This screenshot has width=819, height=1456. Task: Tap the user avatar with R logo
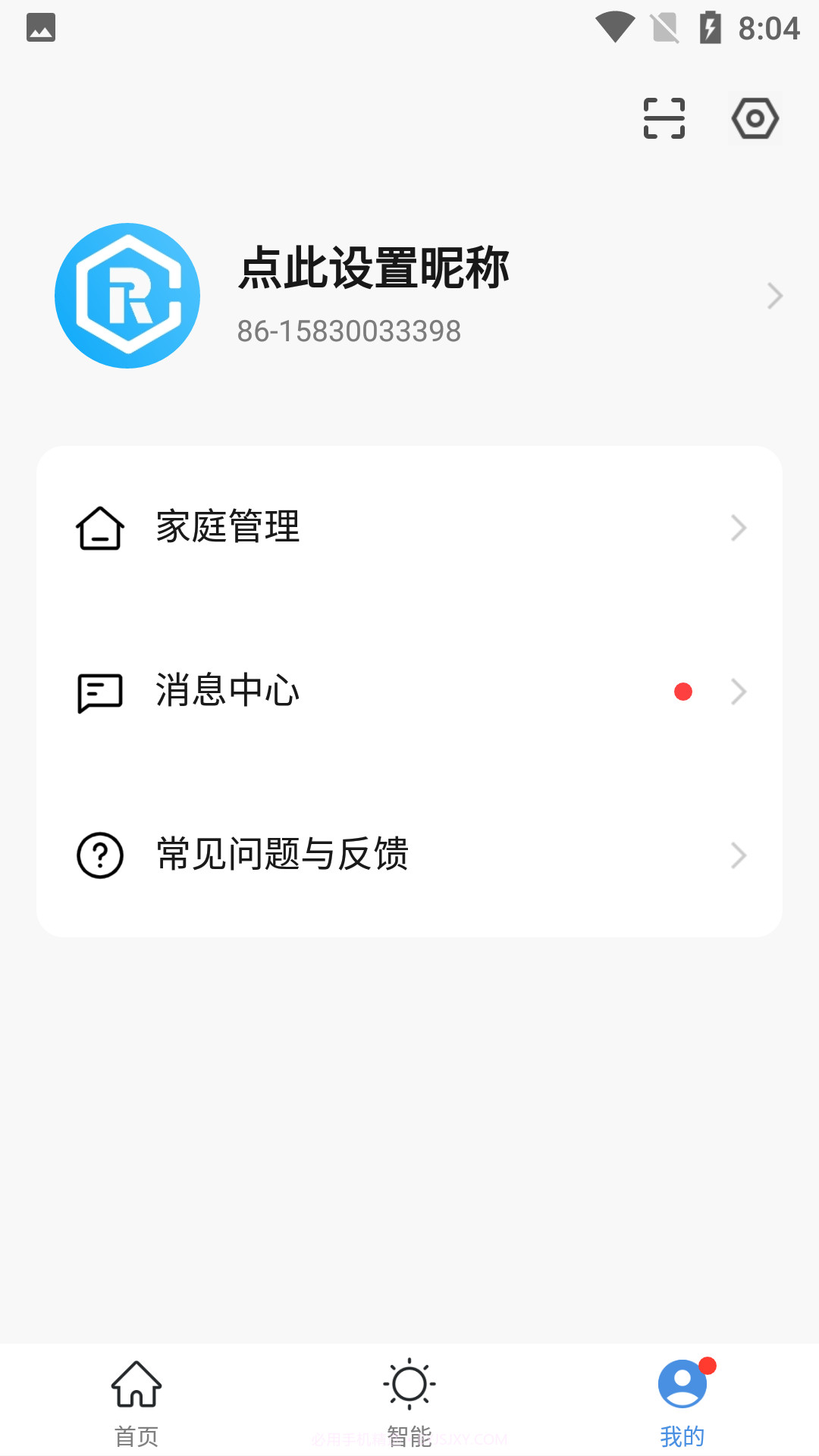(127, 296)
